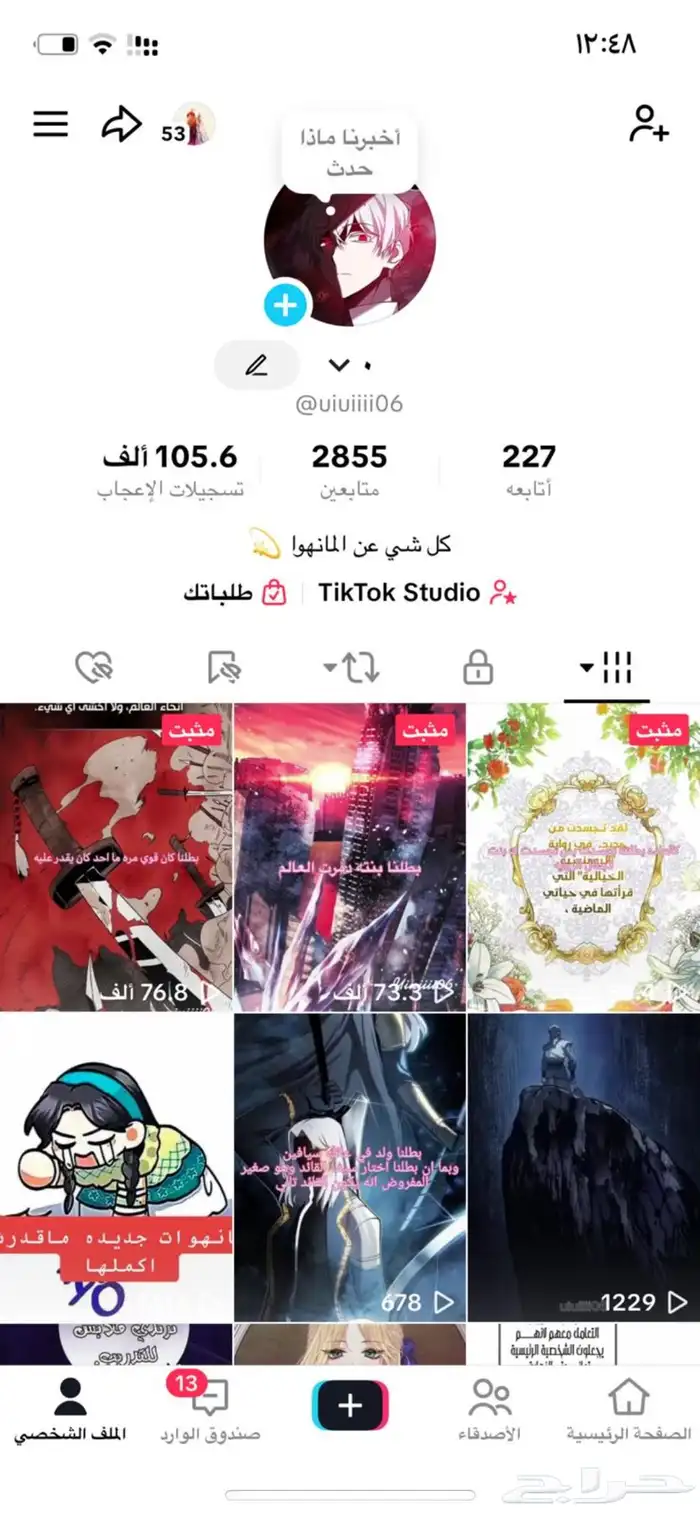Switch to the private videos lock tab
The image size is (700, 1514).
tap(478, 668)
